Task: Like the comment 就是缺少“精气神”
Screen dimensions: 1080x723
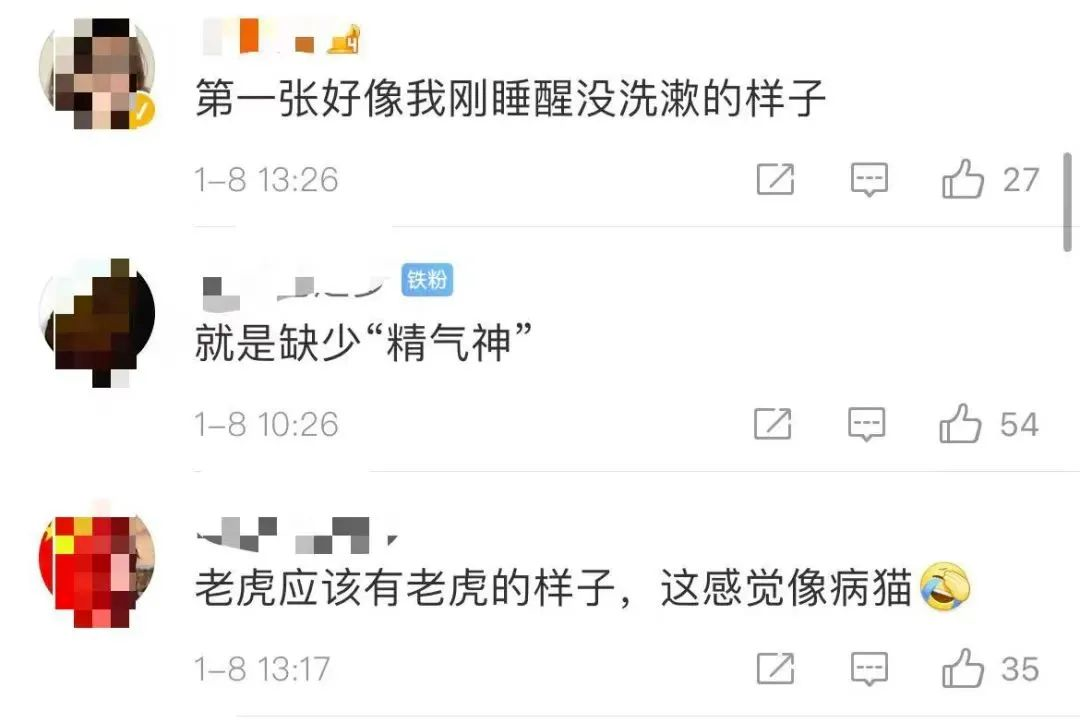Action: pos(961,425)
